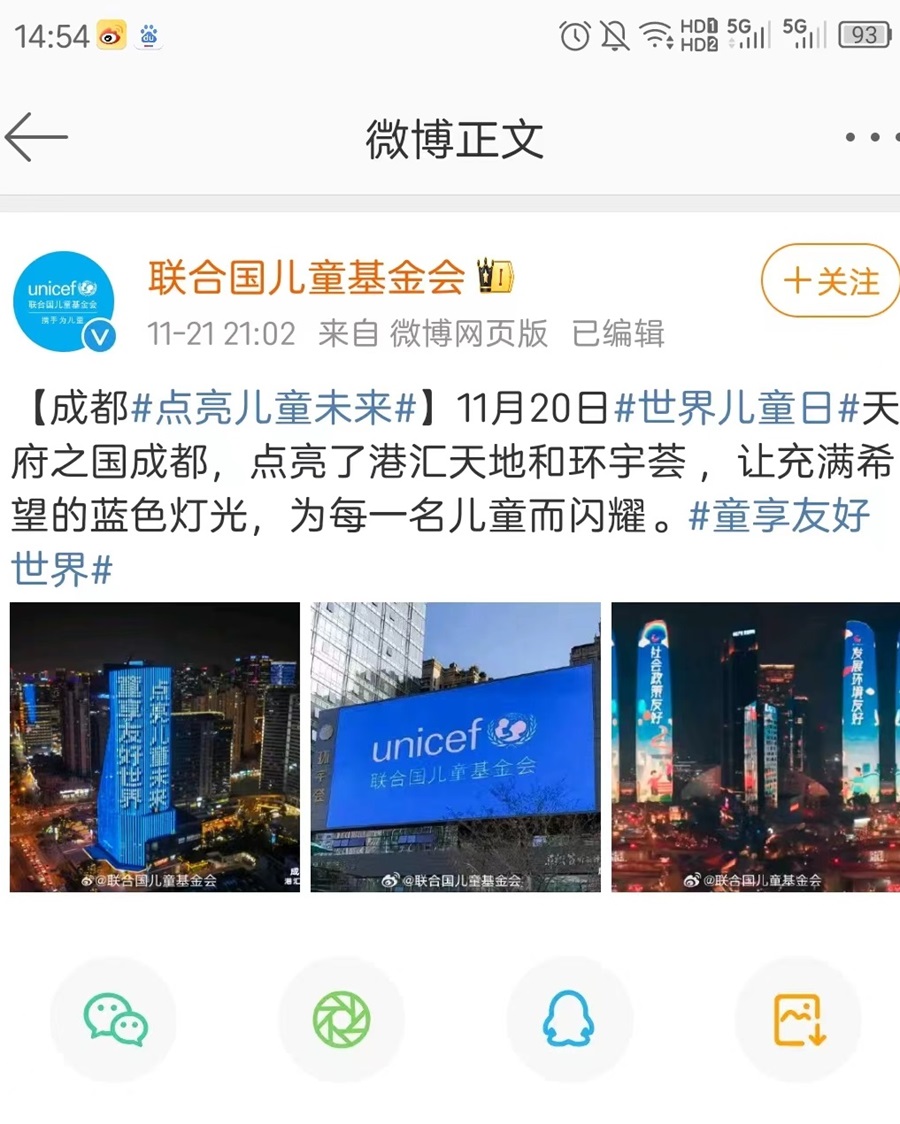Share to WeChat Moments
Image resolution: width=900 pixels, height=1124 pixels.
pyautogui.click(x=342, y=1018)
